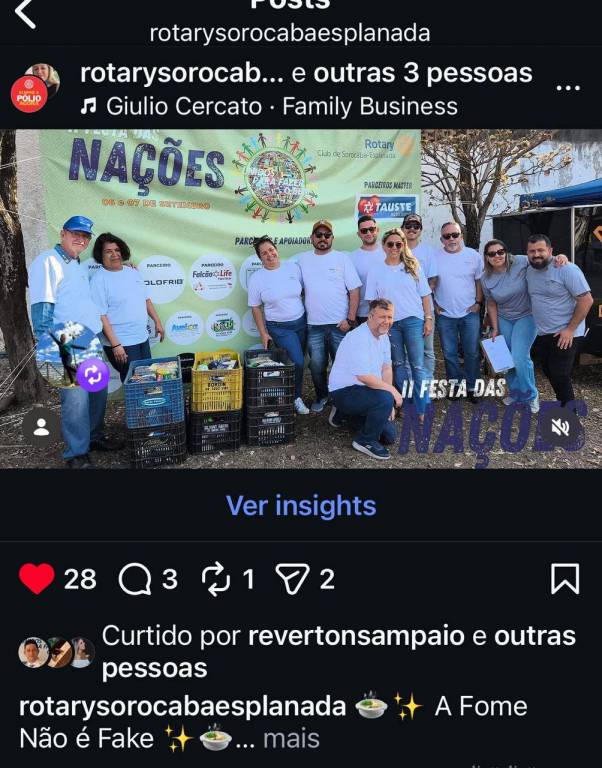
Task: Unmute the video sound
Action: [560, 427]
